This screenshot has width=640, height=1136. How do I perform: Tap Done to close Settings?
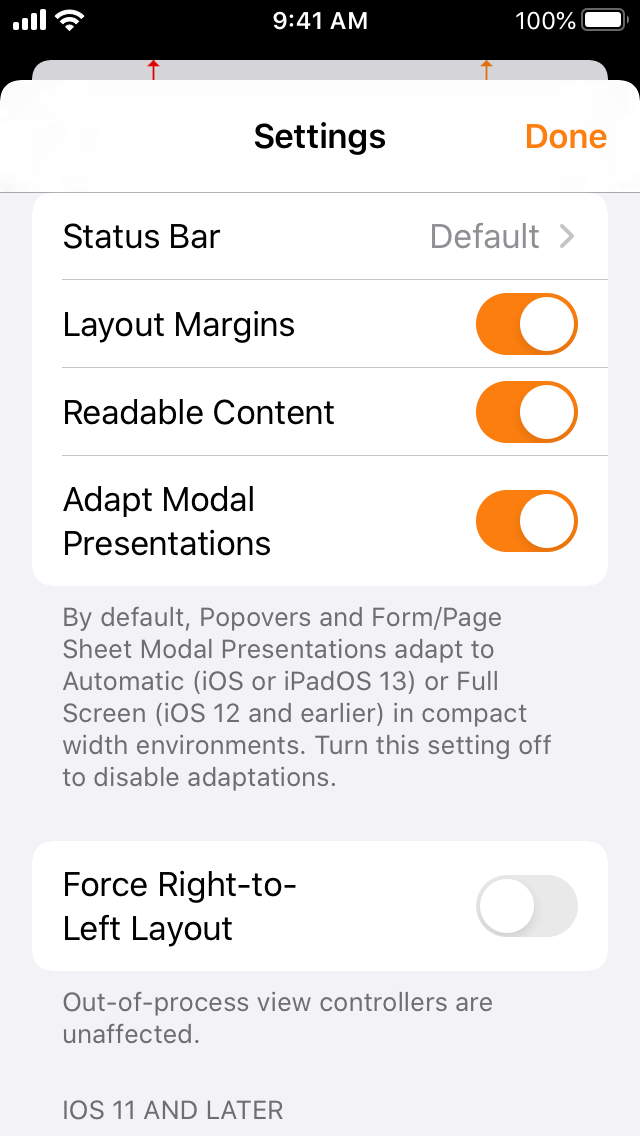[x=565, y=136]
